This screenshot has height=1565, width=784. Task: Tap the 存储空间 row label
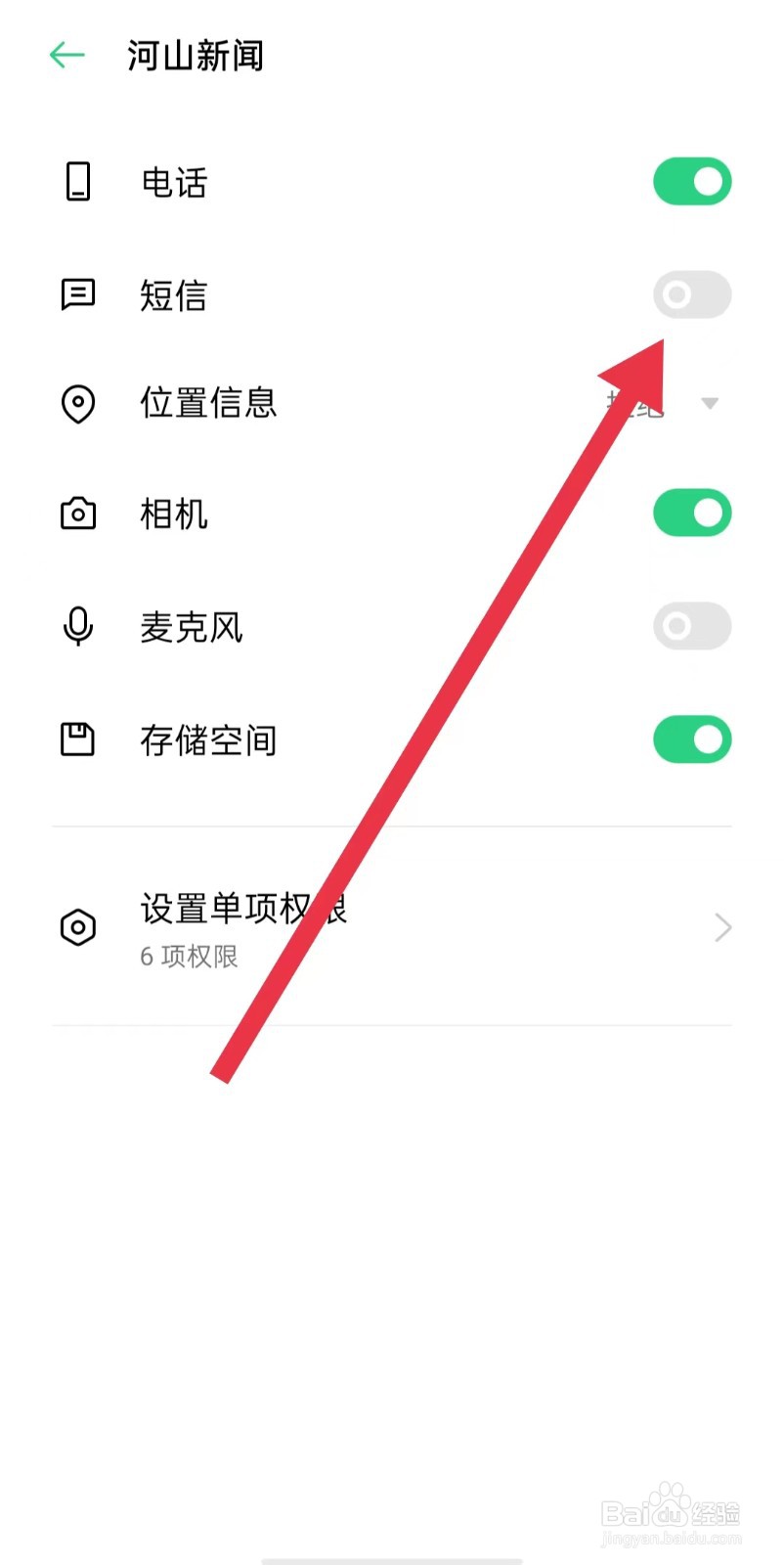pyautogui.click(x=209, y=740)
